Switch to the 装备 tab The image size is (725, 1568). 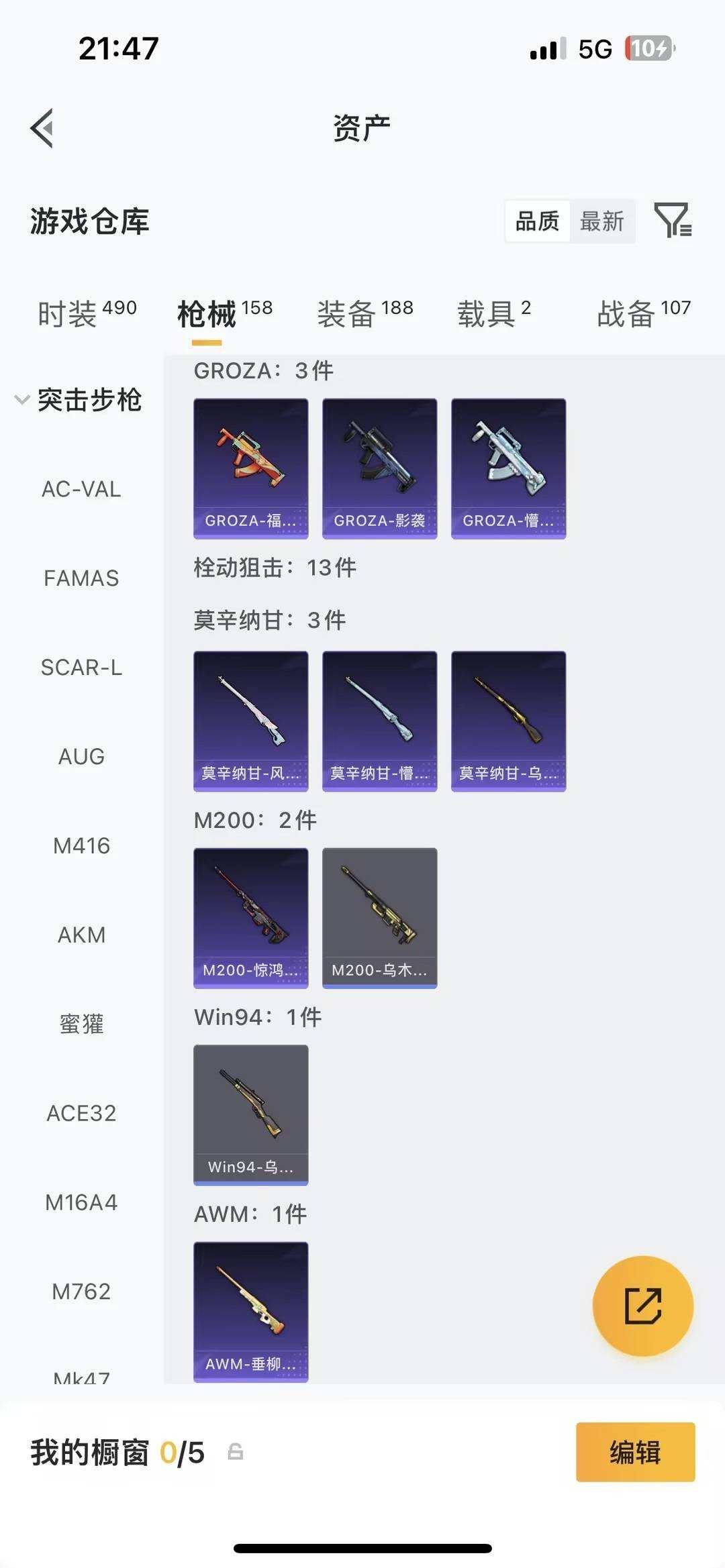[x=346, y=313]
